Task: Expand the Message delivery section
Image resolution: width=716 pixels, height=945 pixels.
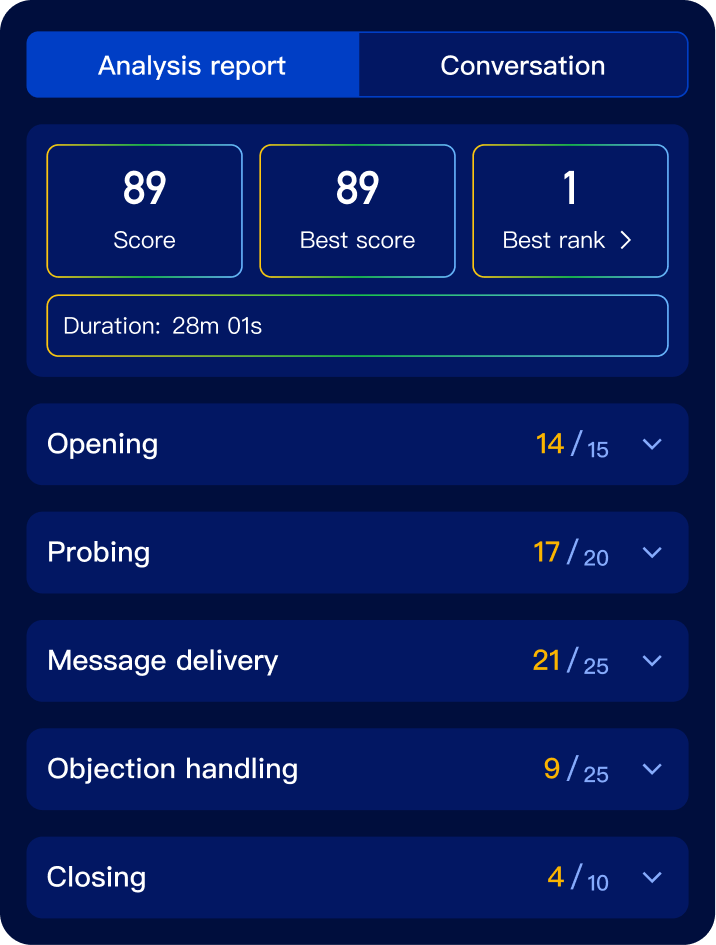Action: (x=652, y=660)
